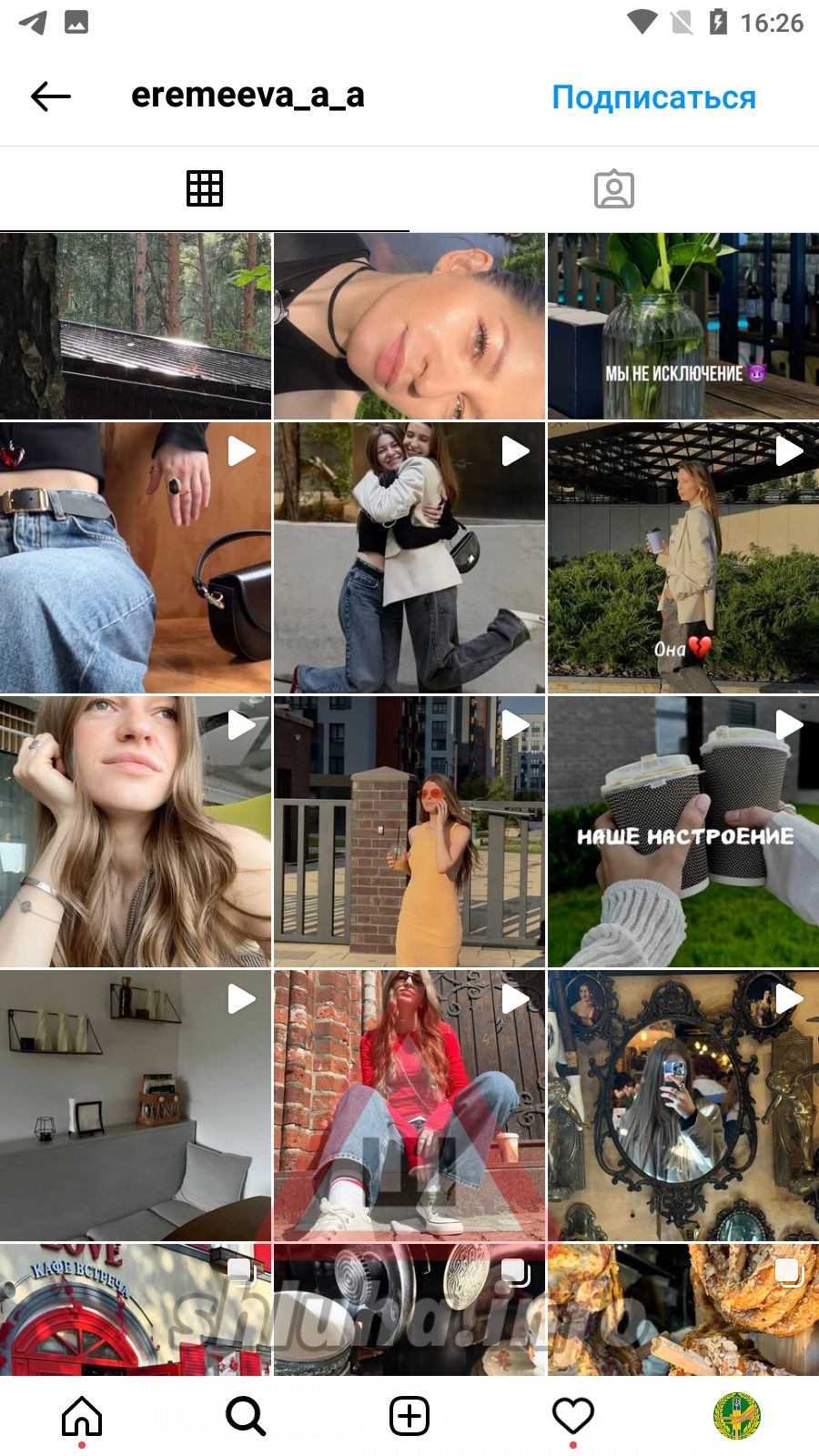
Task: Open the 'Она' video post
Action: coord(683,557)
